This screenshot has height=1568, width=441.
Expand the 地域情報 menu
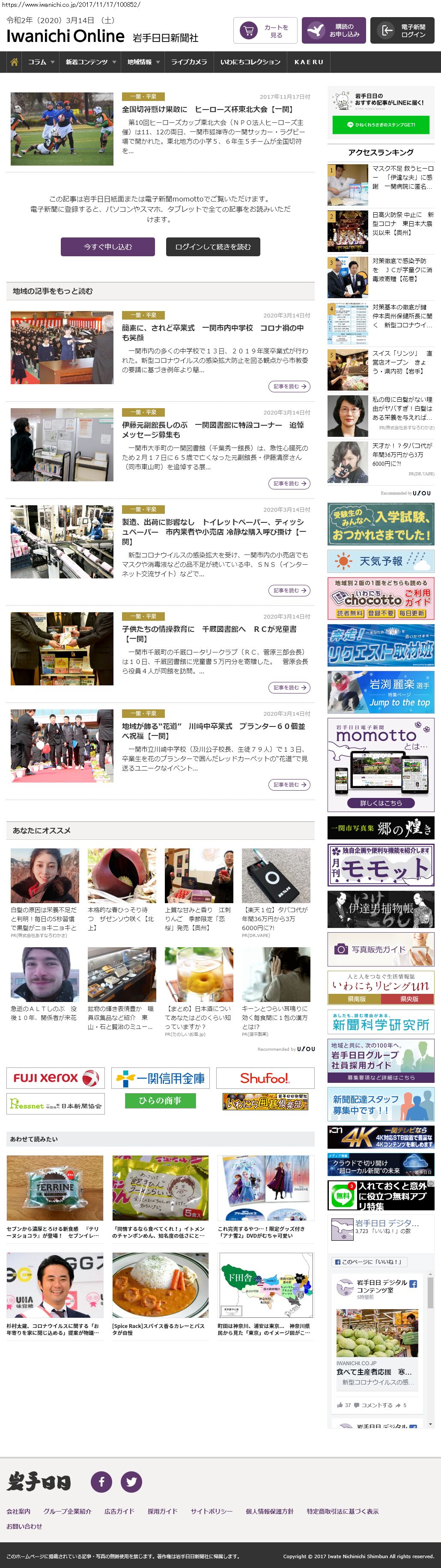pos(143,62)
